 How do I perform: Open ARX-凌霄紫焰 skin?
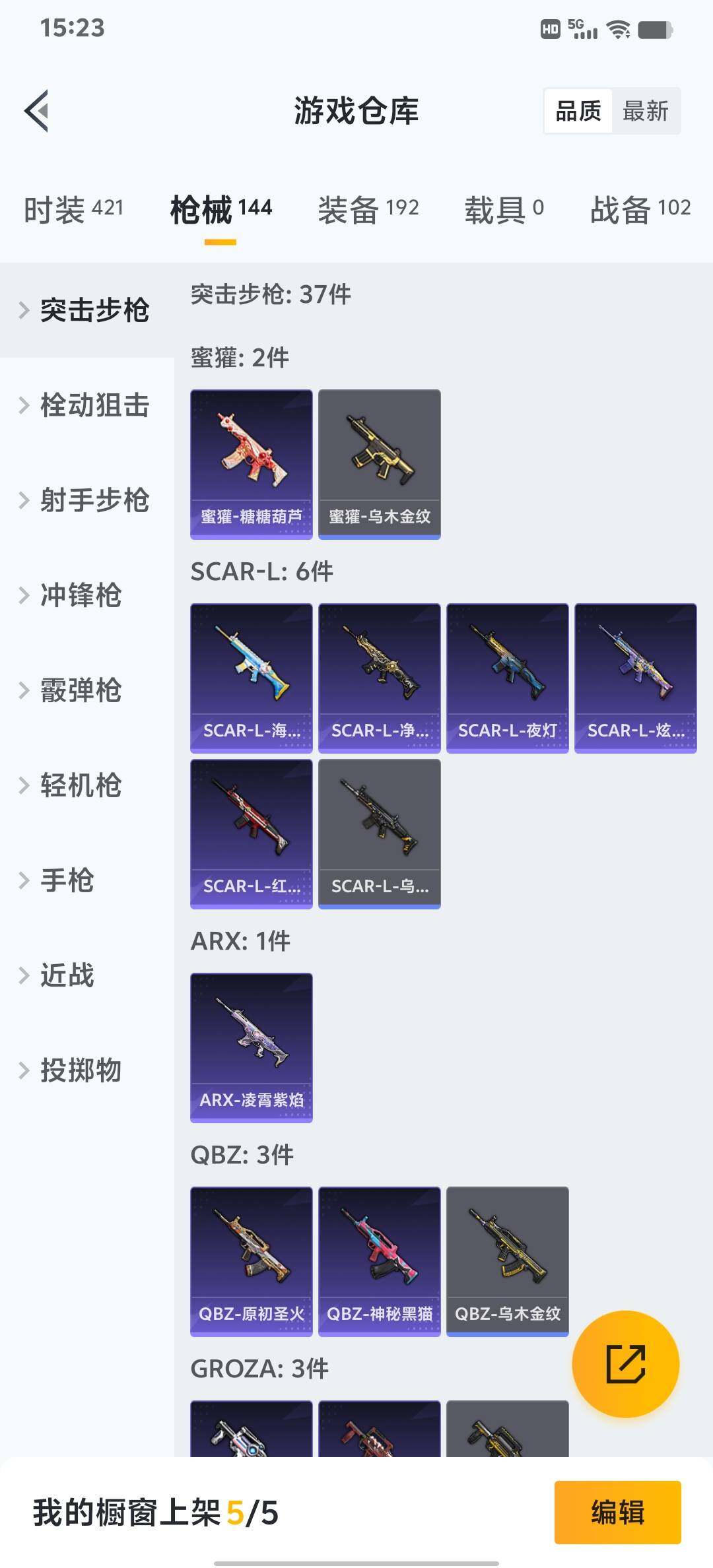[252, 1047]
